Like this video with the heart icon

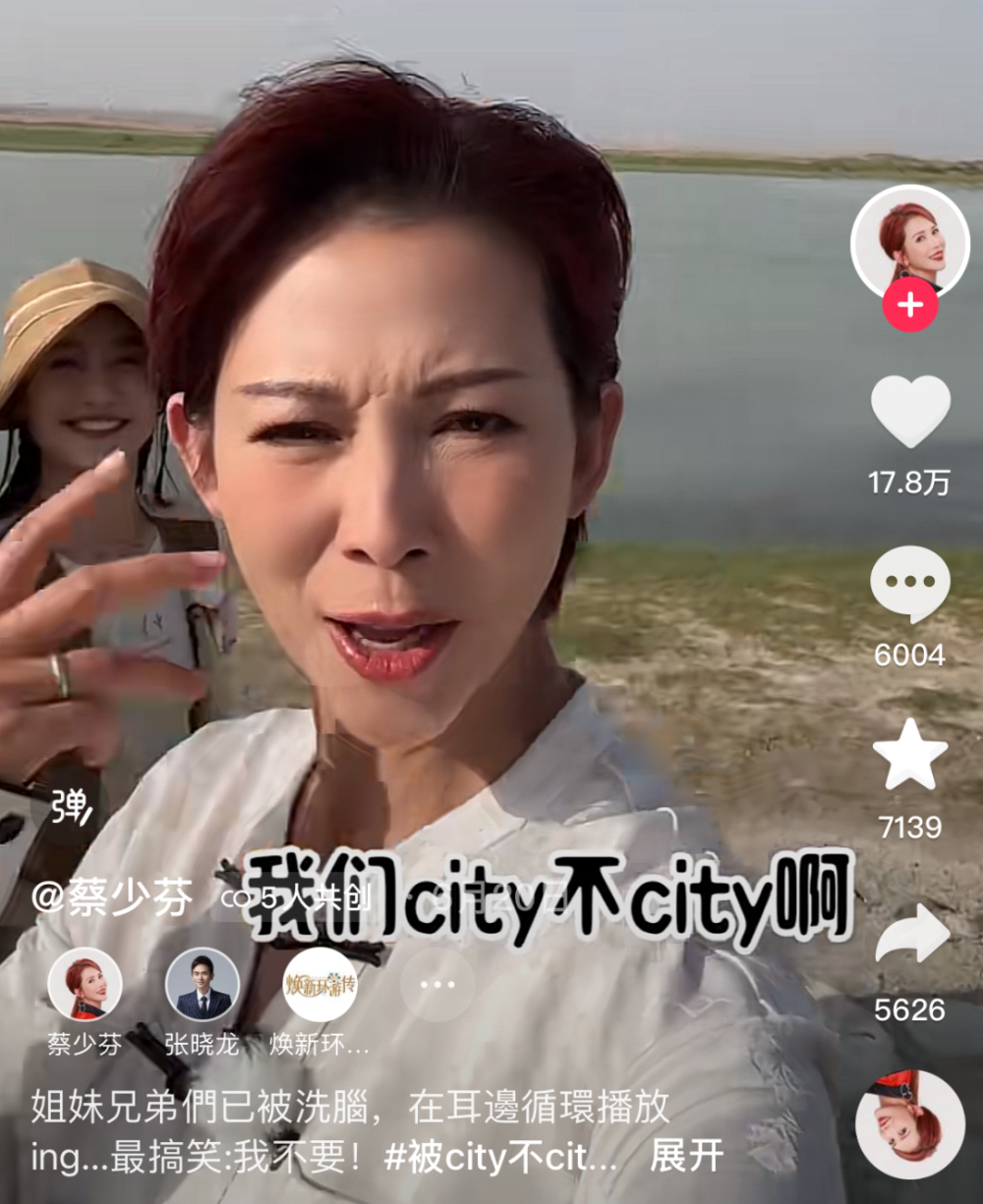click(910, 412)
